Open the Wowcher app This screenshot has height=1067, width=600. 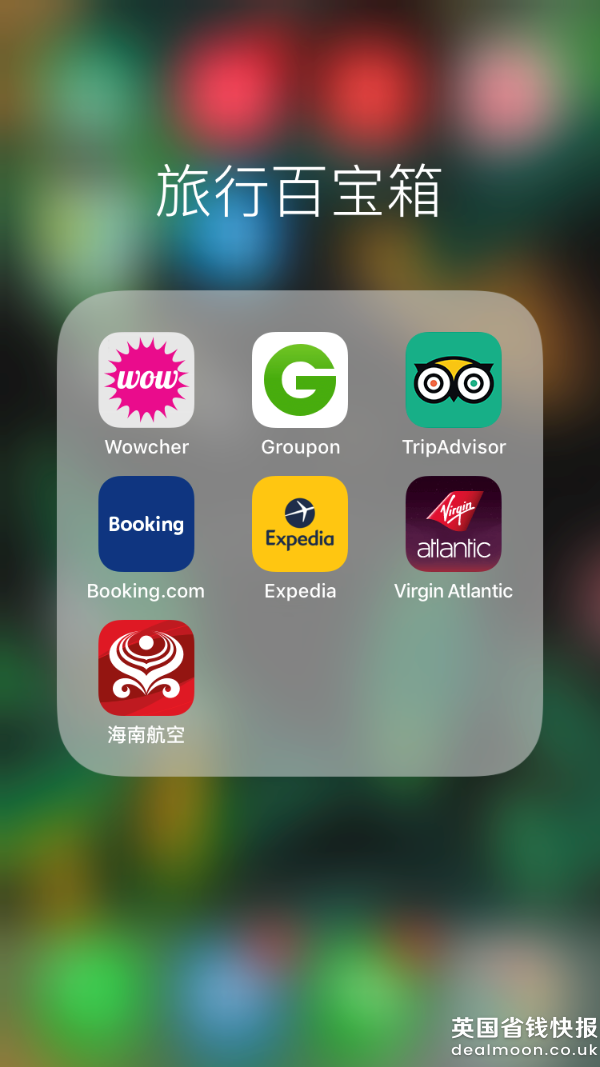coord(146,380)
